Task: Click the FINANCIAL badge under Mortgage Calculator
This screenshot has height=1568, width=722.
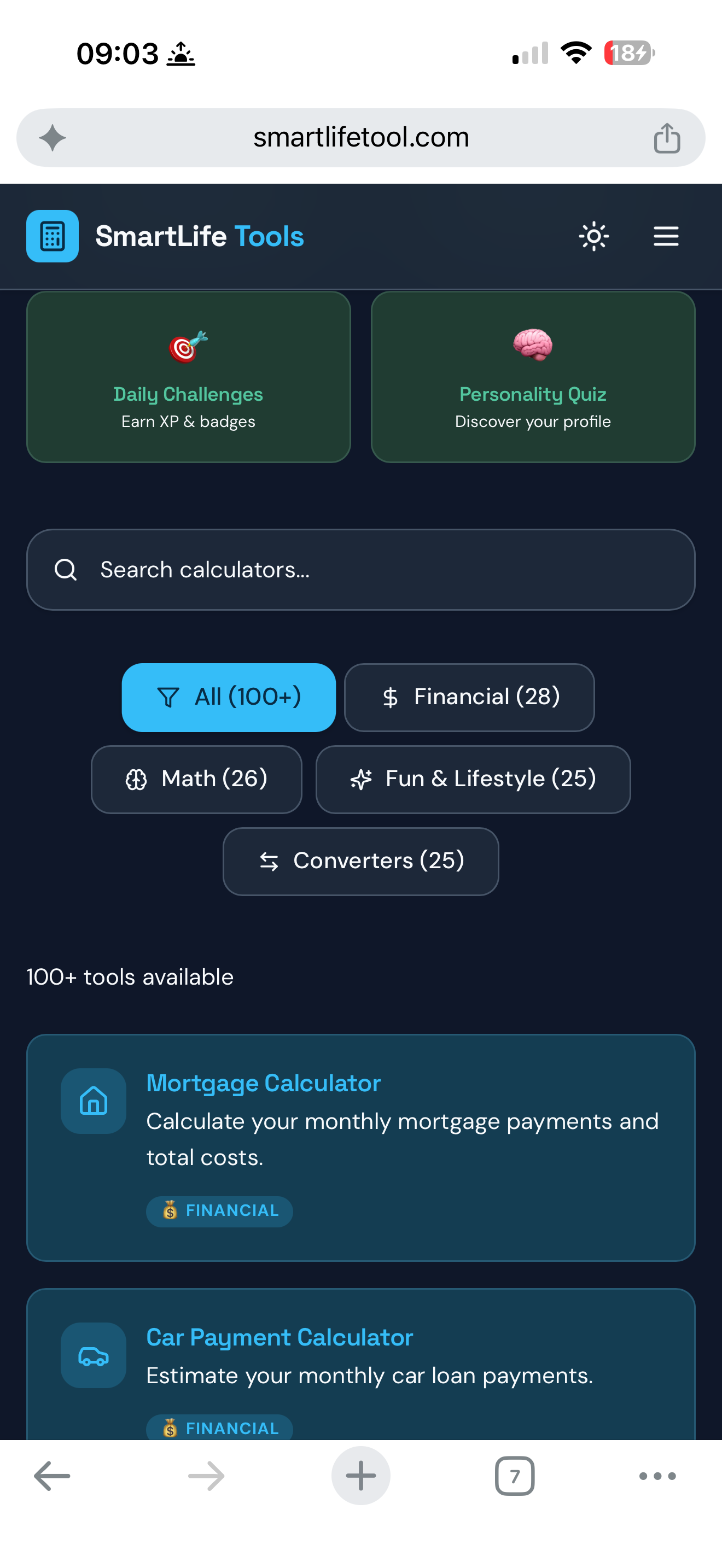Action: click(x=219, y=1212)
